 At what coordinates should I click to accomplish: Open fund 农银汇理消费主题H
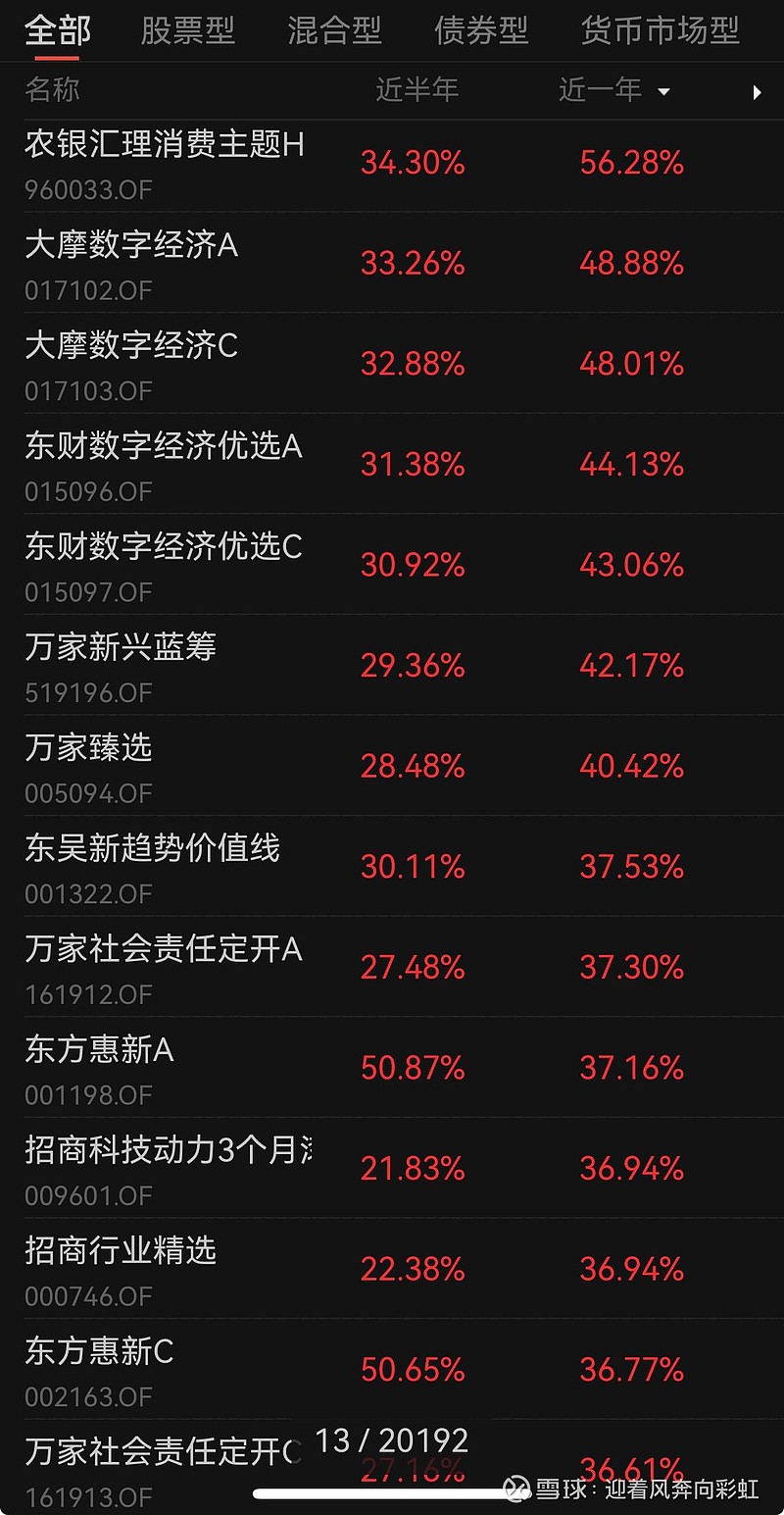165,144
